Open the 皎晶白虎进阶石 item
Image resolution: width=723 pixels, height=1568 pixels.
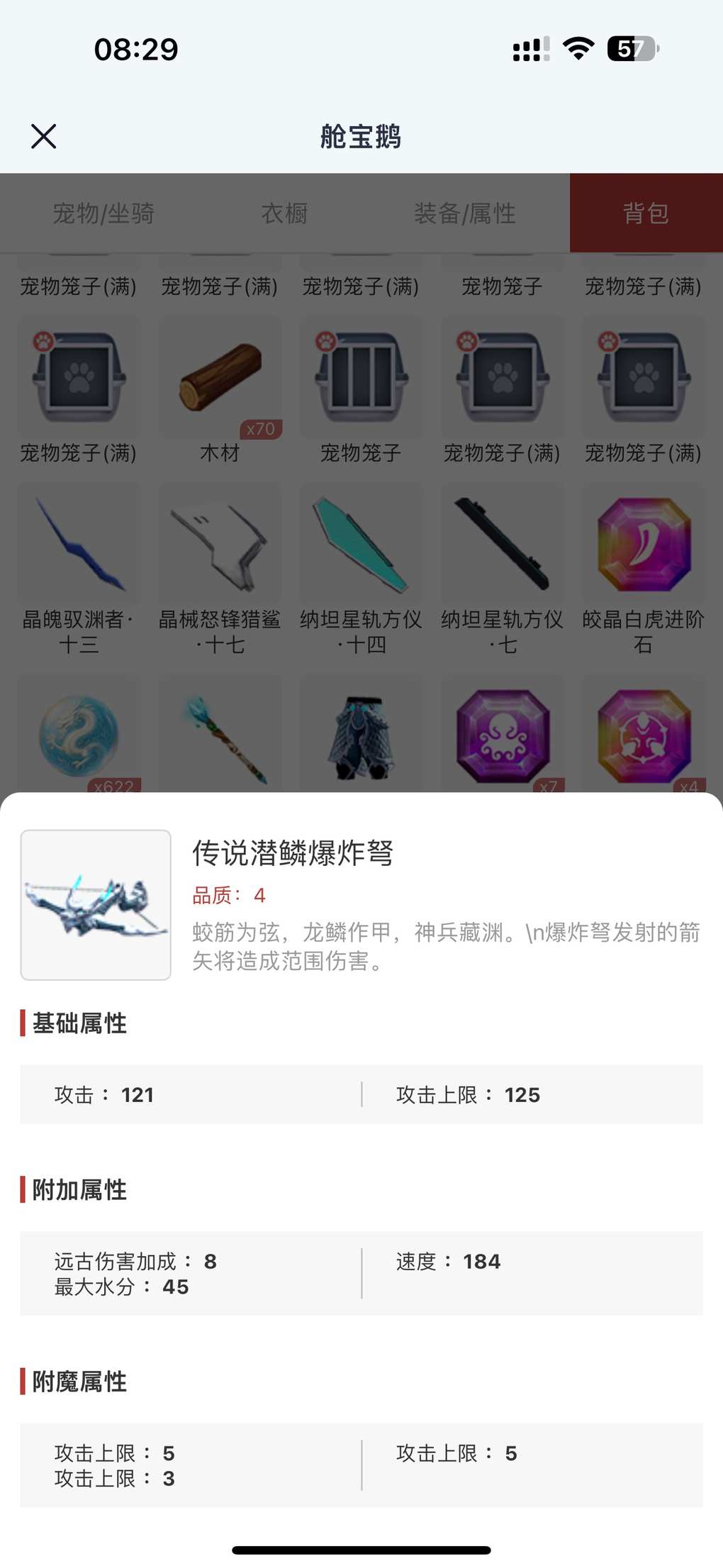[644, 545]
